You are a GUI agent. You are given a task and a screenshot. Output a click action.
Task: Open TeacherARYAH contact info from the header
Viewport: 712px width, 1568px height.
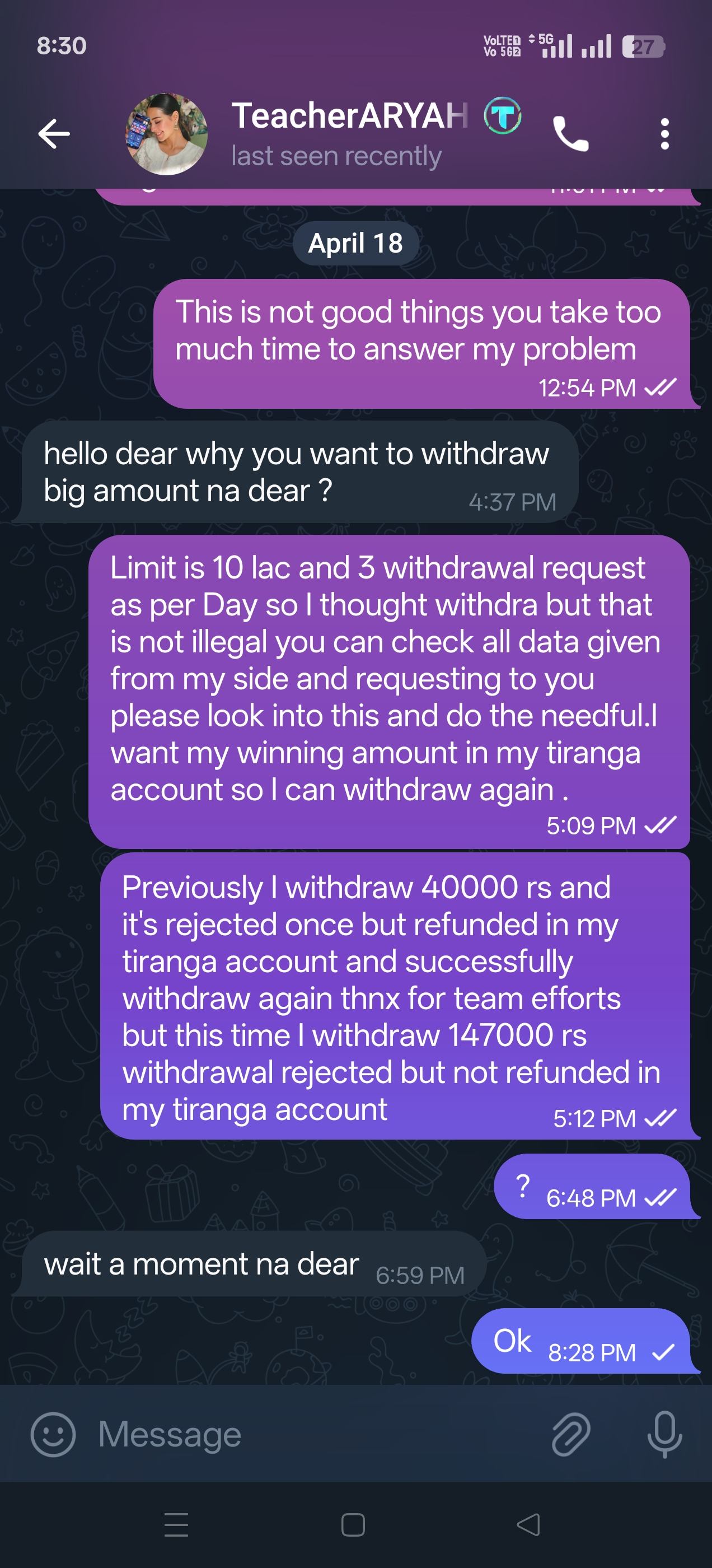[350, 133]
